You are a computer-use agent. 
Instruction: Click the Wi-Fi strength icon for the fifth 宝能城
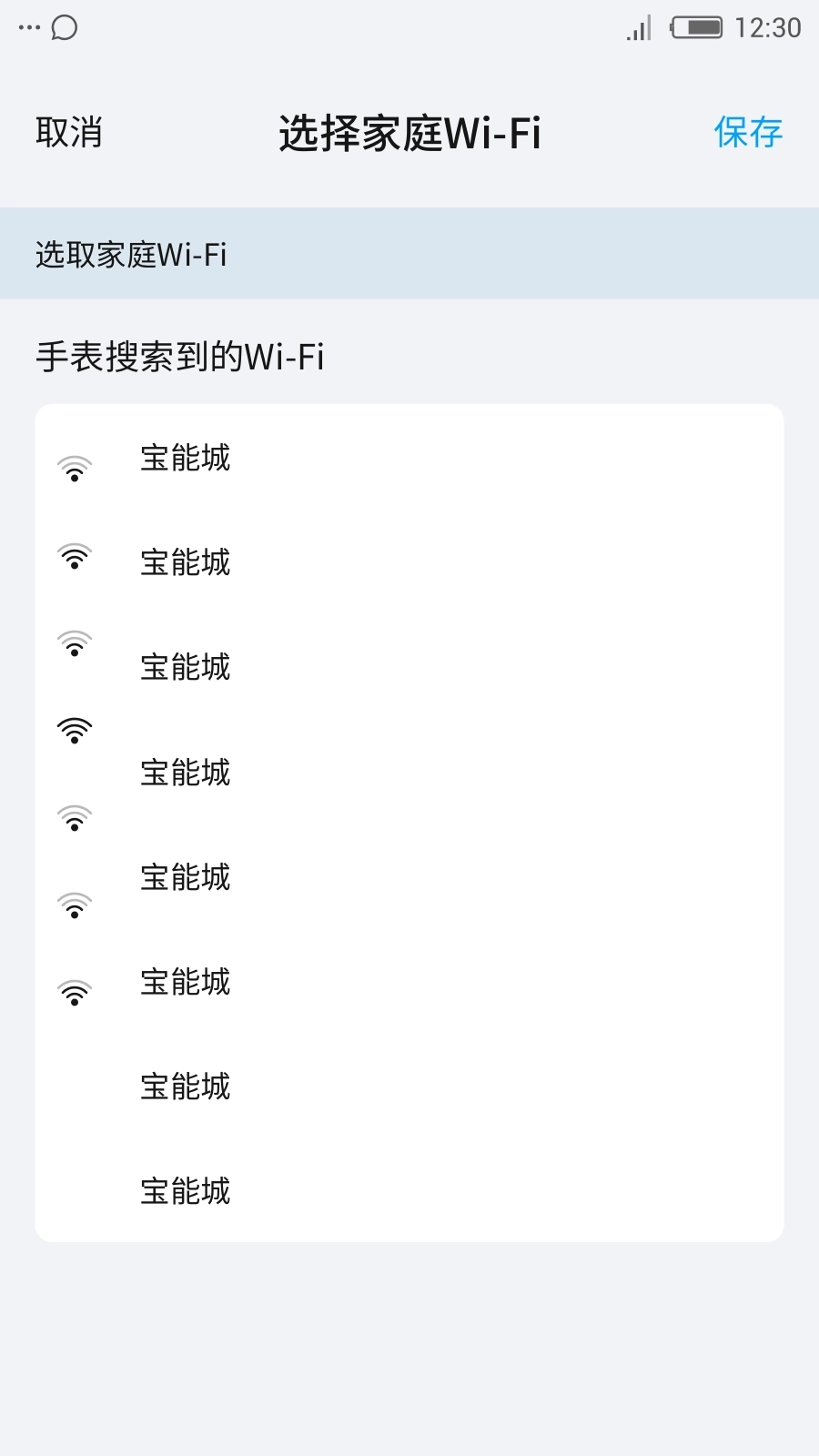(75, 816)
